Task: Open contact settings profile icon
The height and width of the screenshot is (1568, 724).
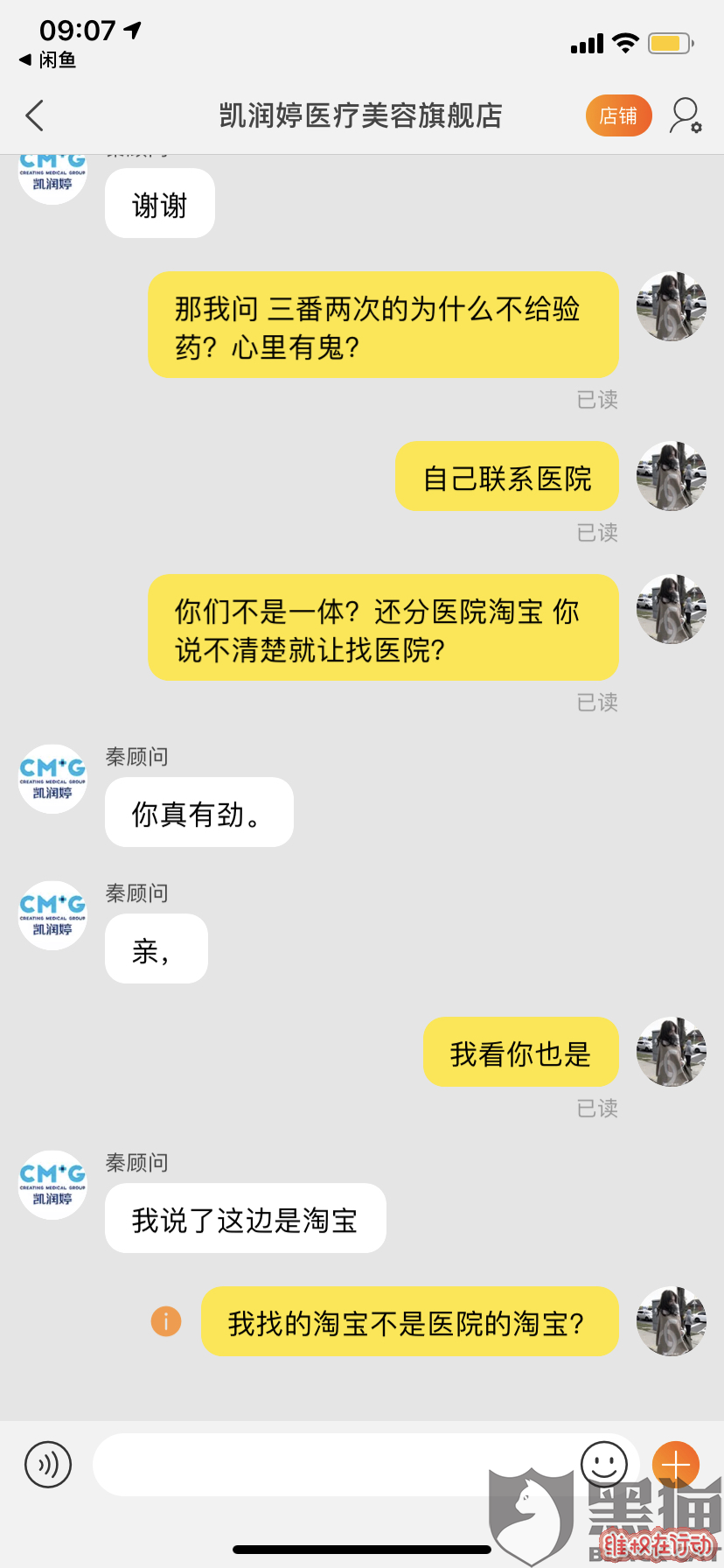Action: 686,115
